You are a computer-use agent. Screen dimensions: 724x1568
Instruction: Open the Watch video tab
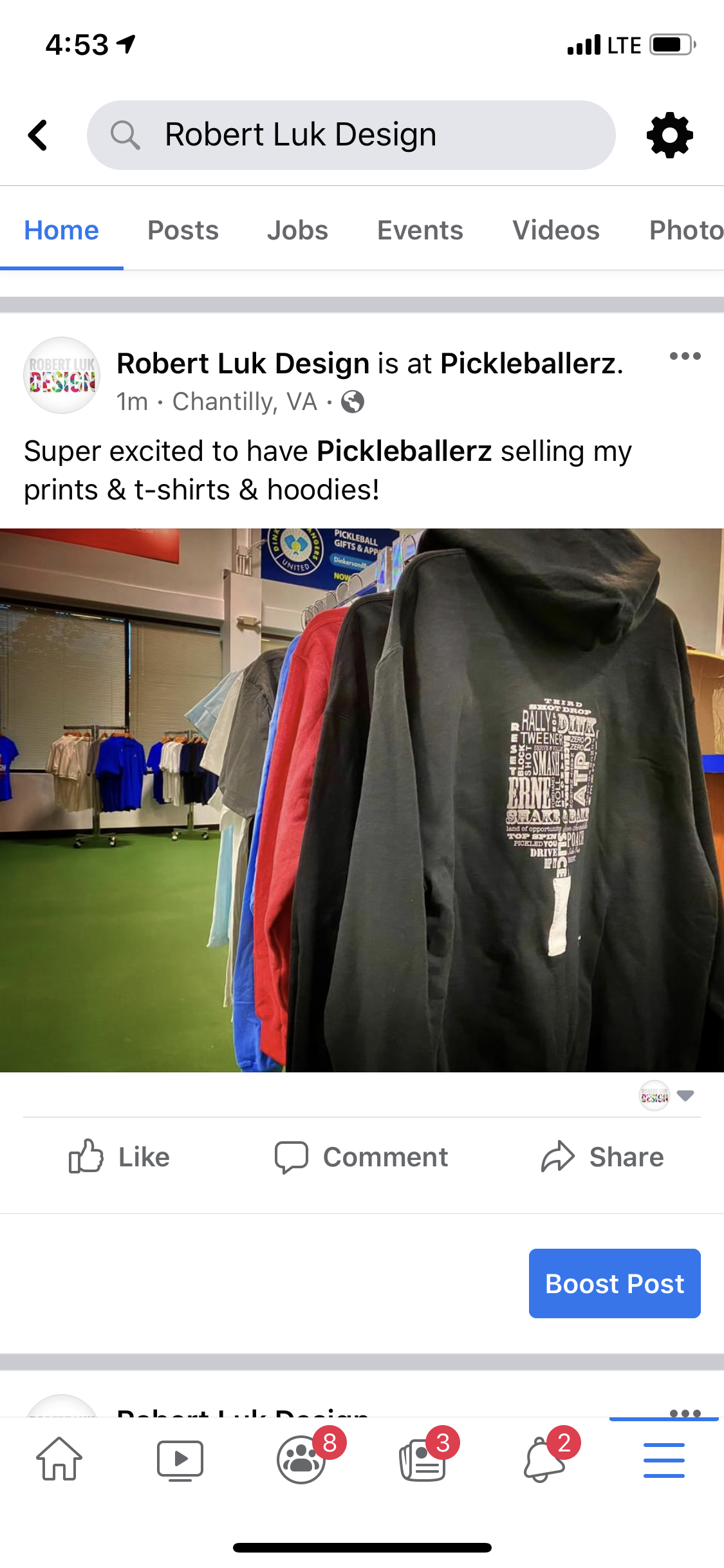180,1459
